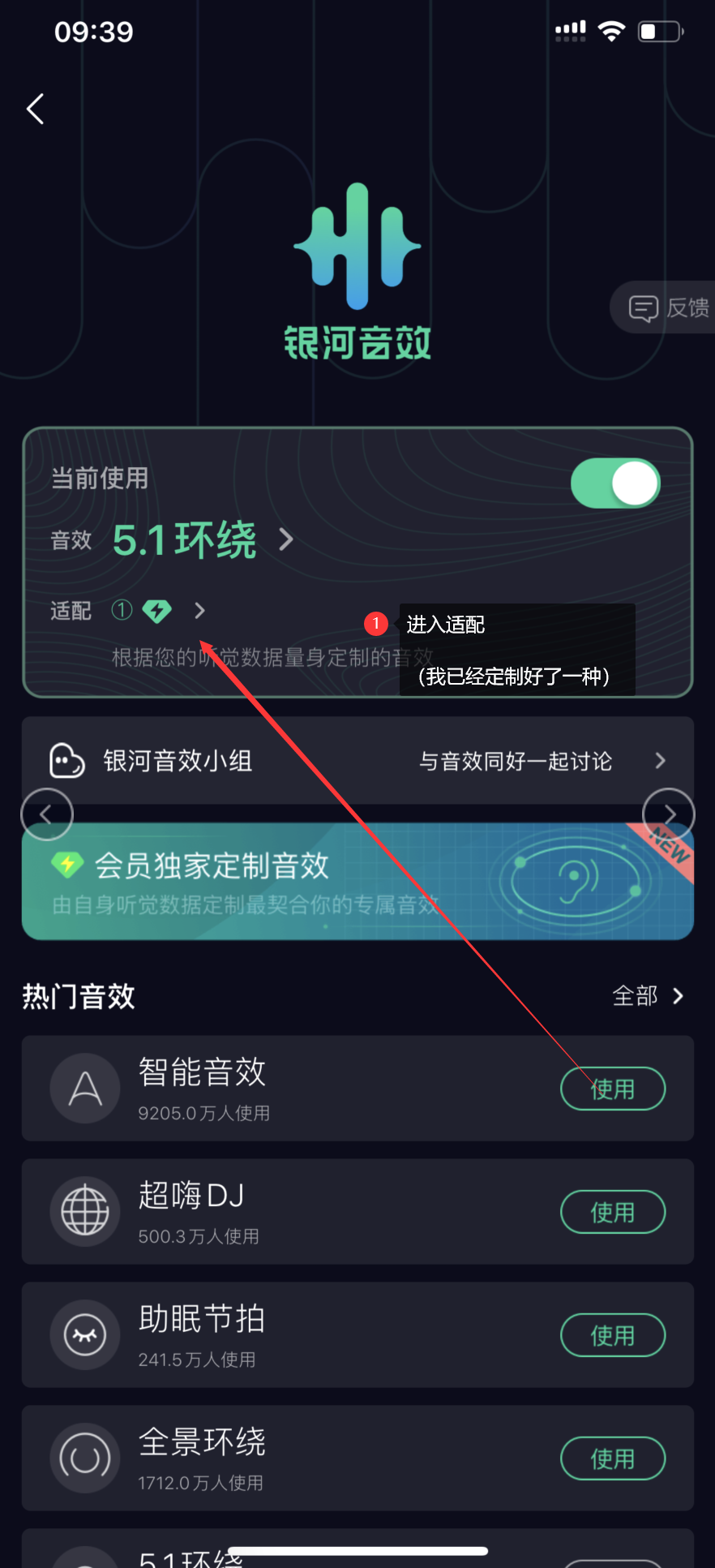Use the 超嗨DJ sound effect
The height and width of the screenshot is (1568, 715).
click(x=613, y=1212)
